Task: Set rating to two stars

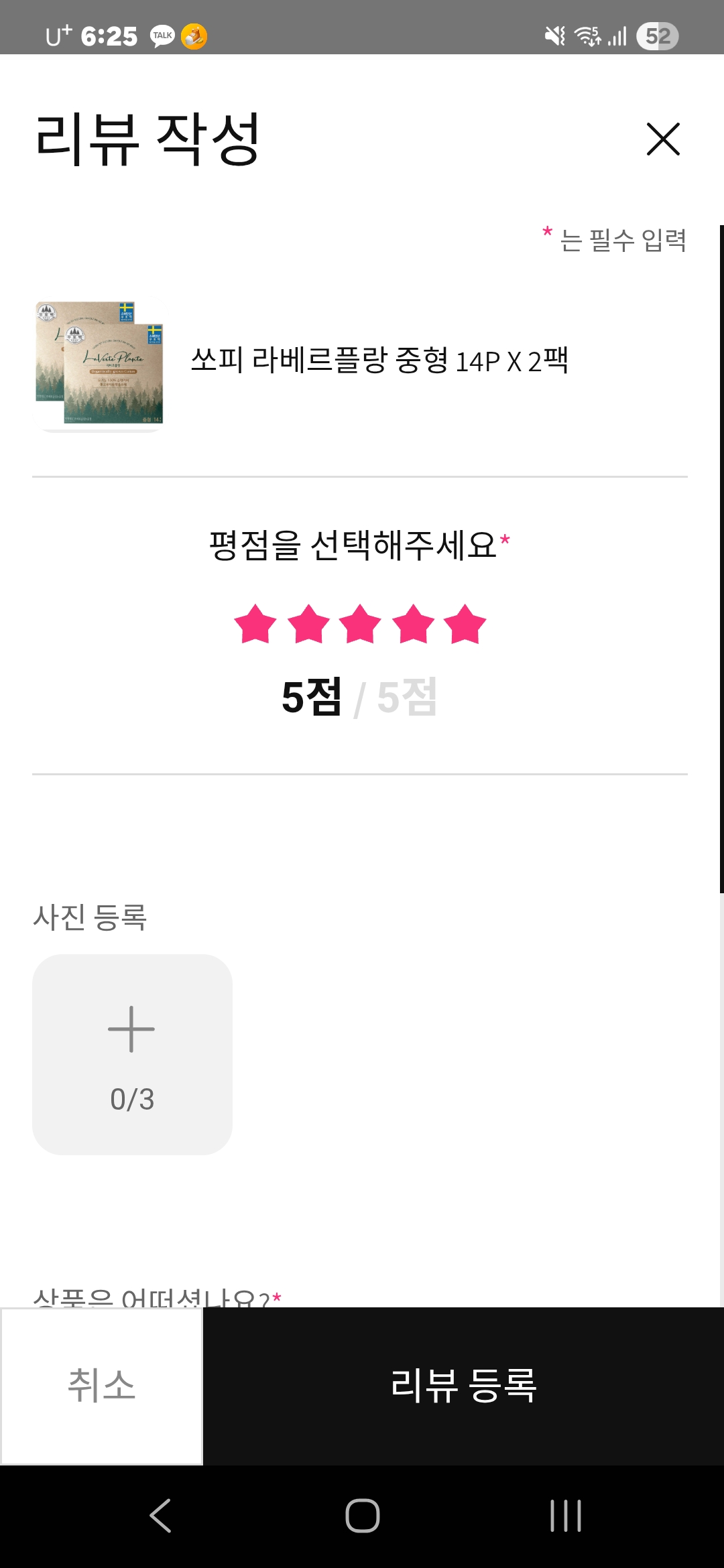Action: [x=308, y=624]
